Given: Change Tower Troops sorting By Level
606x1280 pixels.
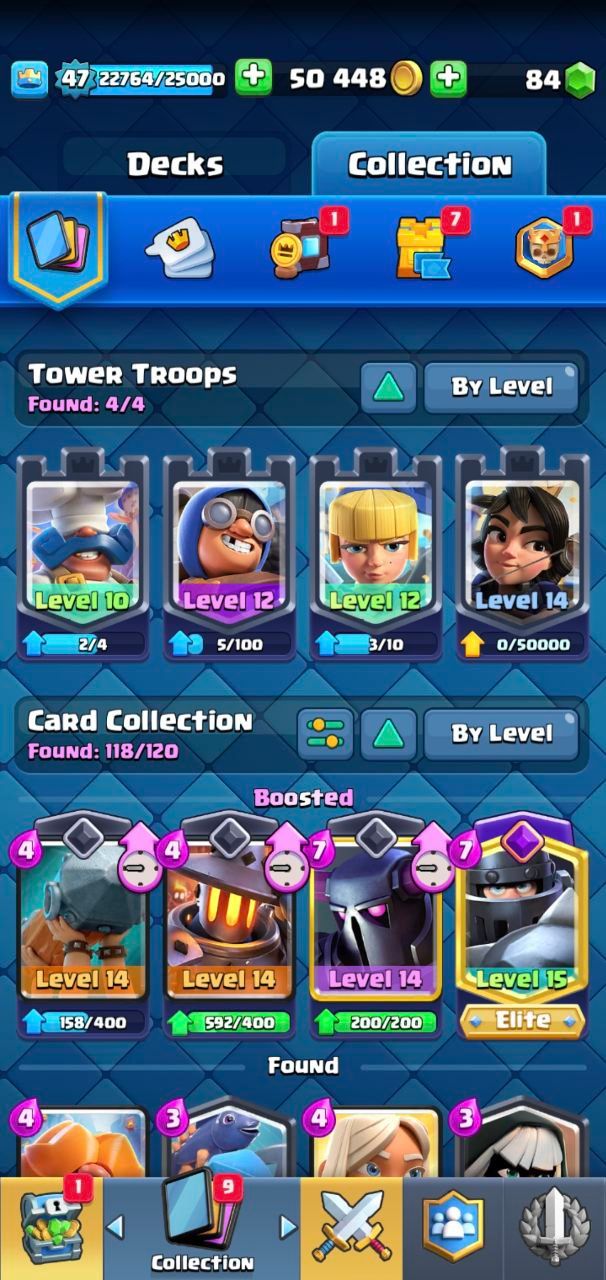Looking at the screenshot, I should pyautogui.click(x=501, y=387).
